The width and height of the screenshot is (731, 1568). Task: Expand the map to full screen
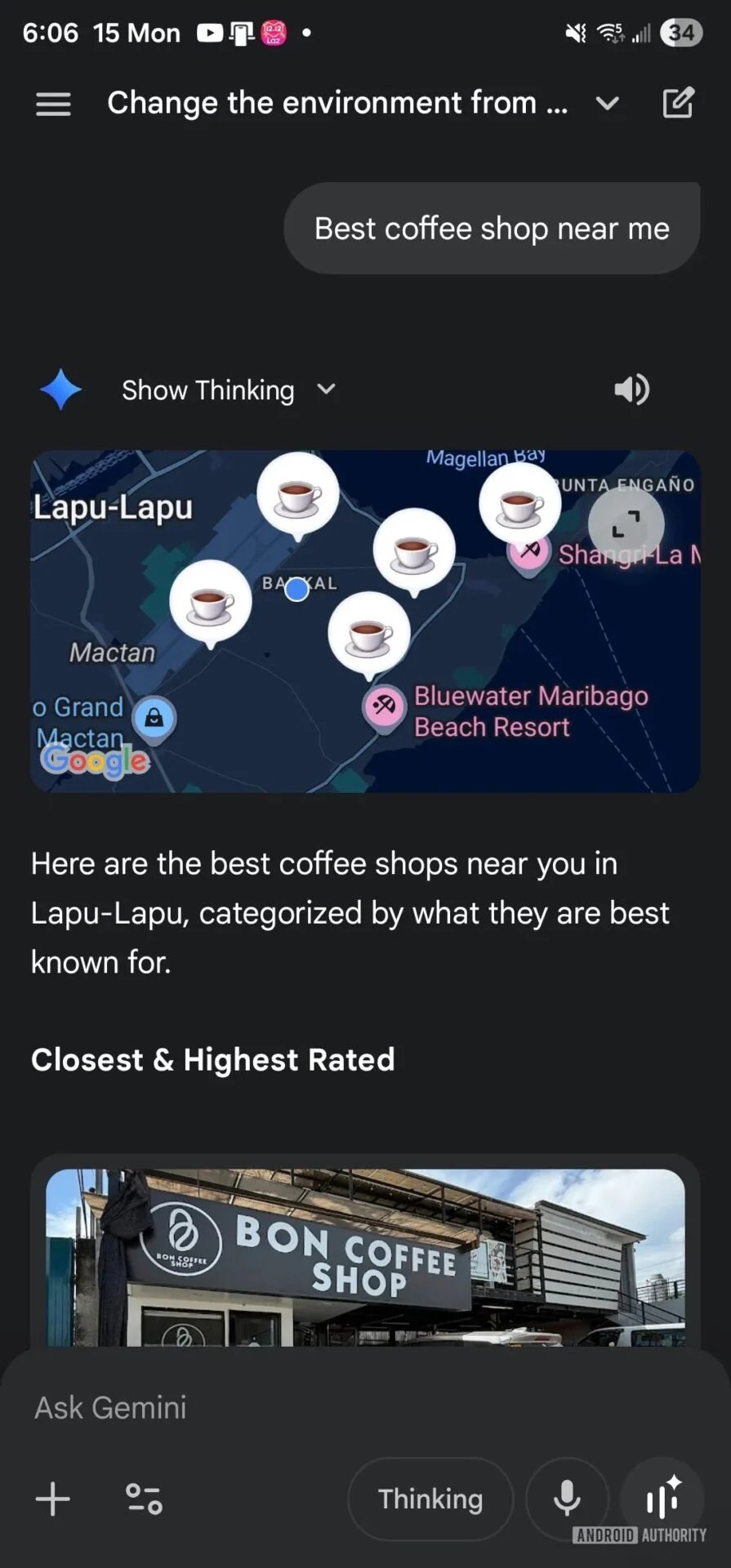[x=626, y=524]
